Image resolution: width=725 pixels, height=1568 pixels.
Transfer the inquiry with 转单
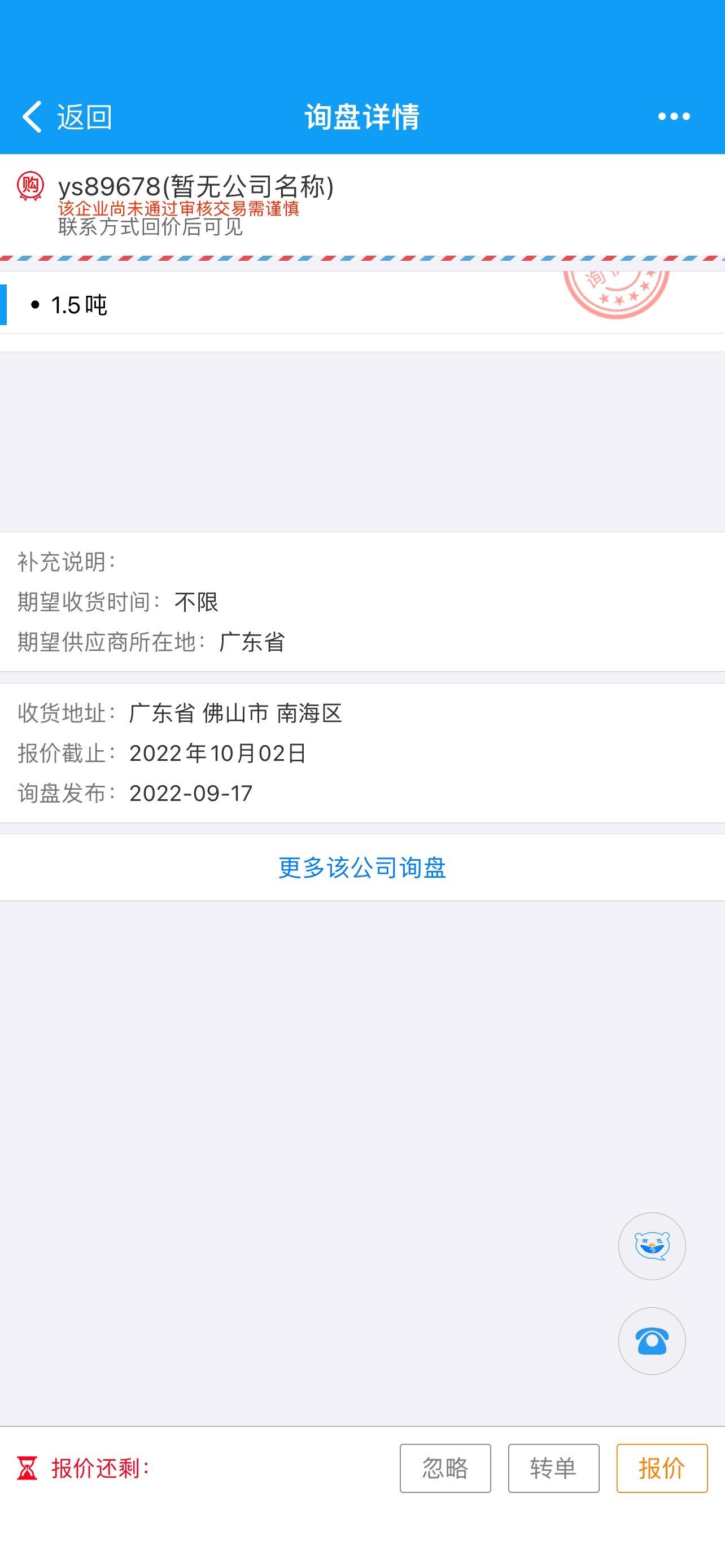coord(553,1468)
